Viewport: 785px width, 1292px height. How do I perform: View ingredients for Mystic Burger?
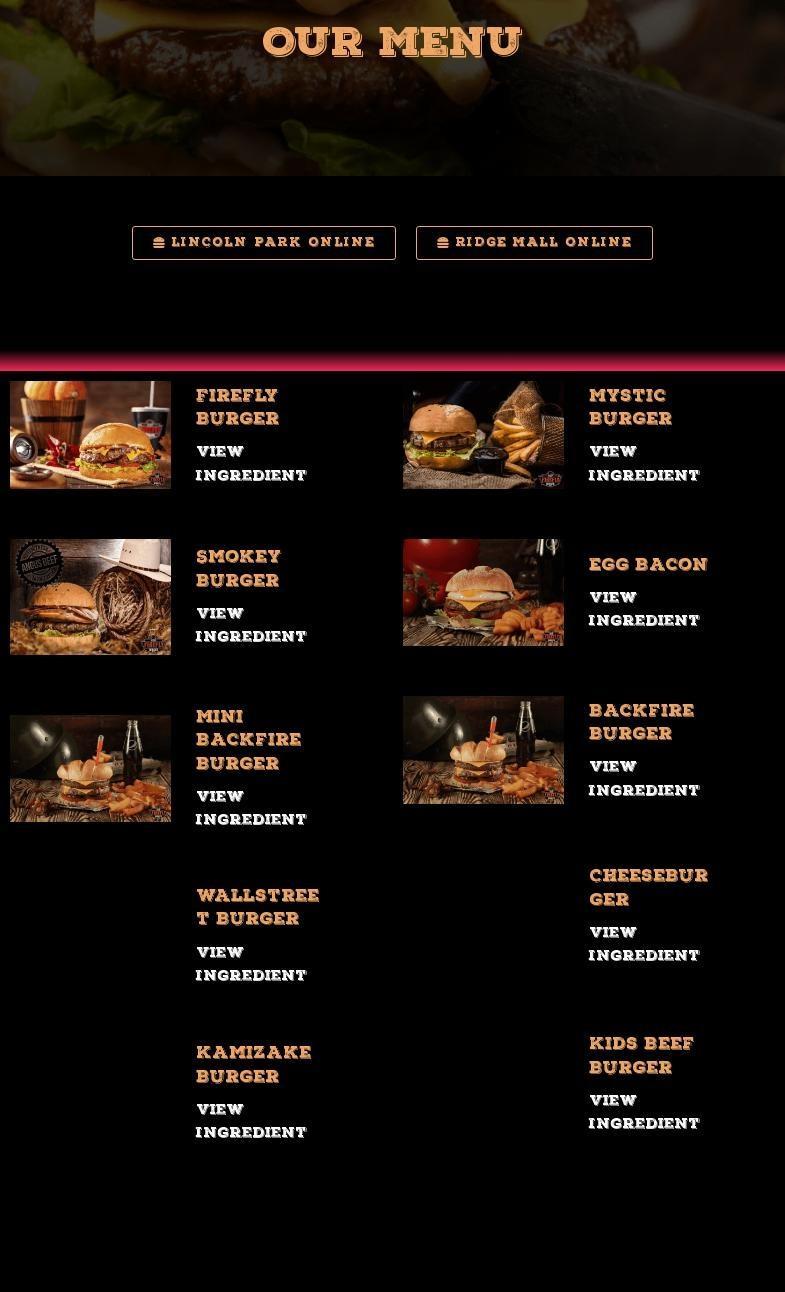pos(643,464)
